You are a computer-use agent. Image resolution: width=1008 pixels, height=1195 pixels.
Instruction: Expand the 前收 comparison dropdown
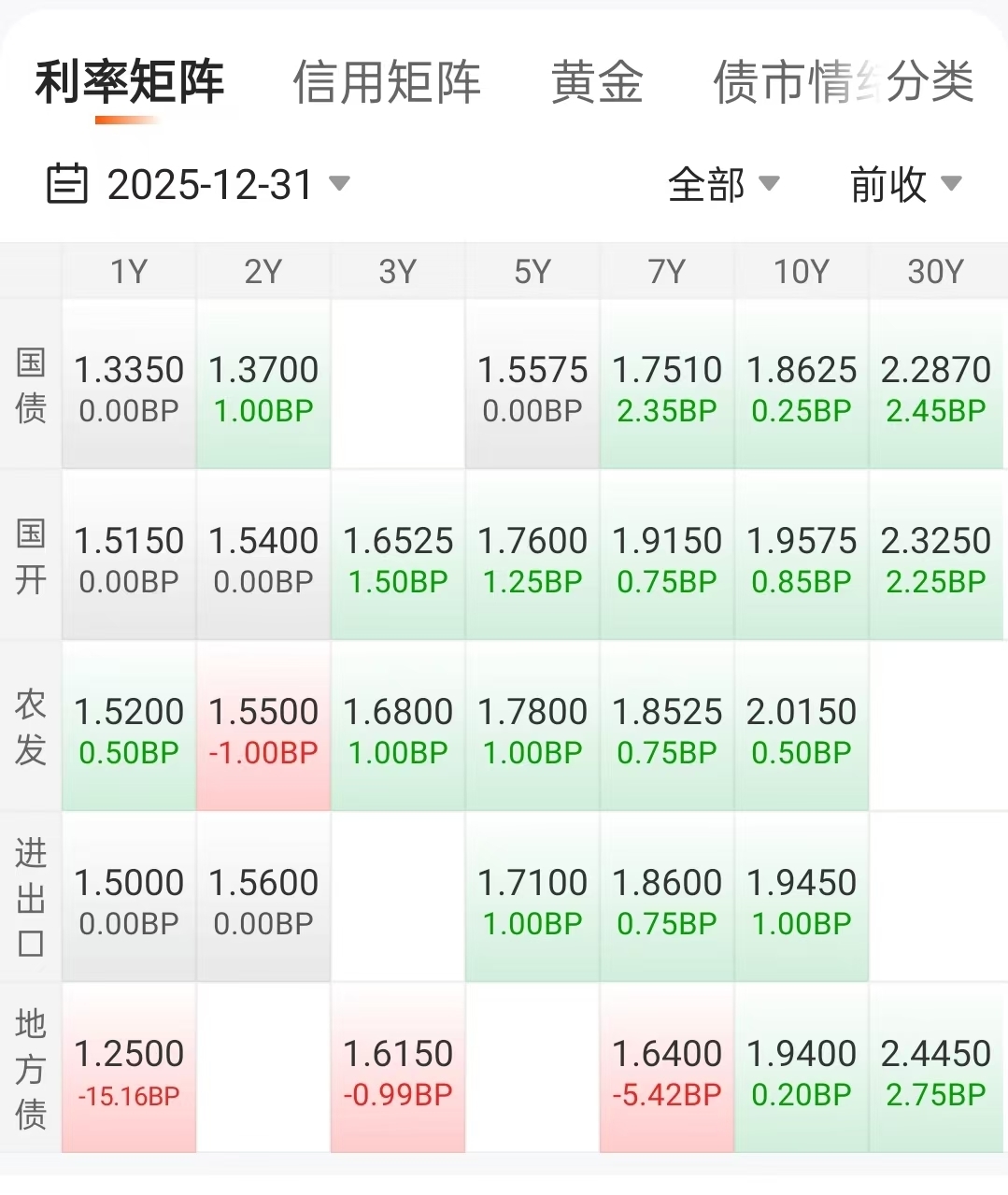pos(904,184)
